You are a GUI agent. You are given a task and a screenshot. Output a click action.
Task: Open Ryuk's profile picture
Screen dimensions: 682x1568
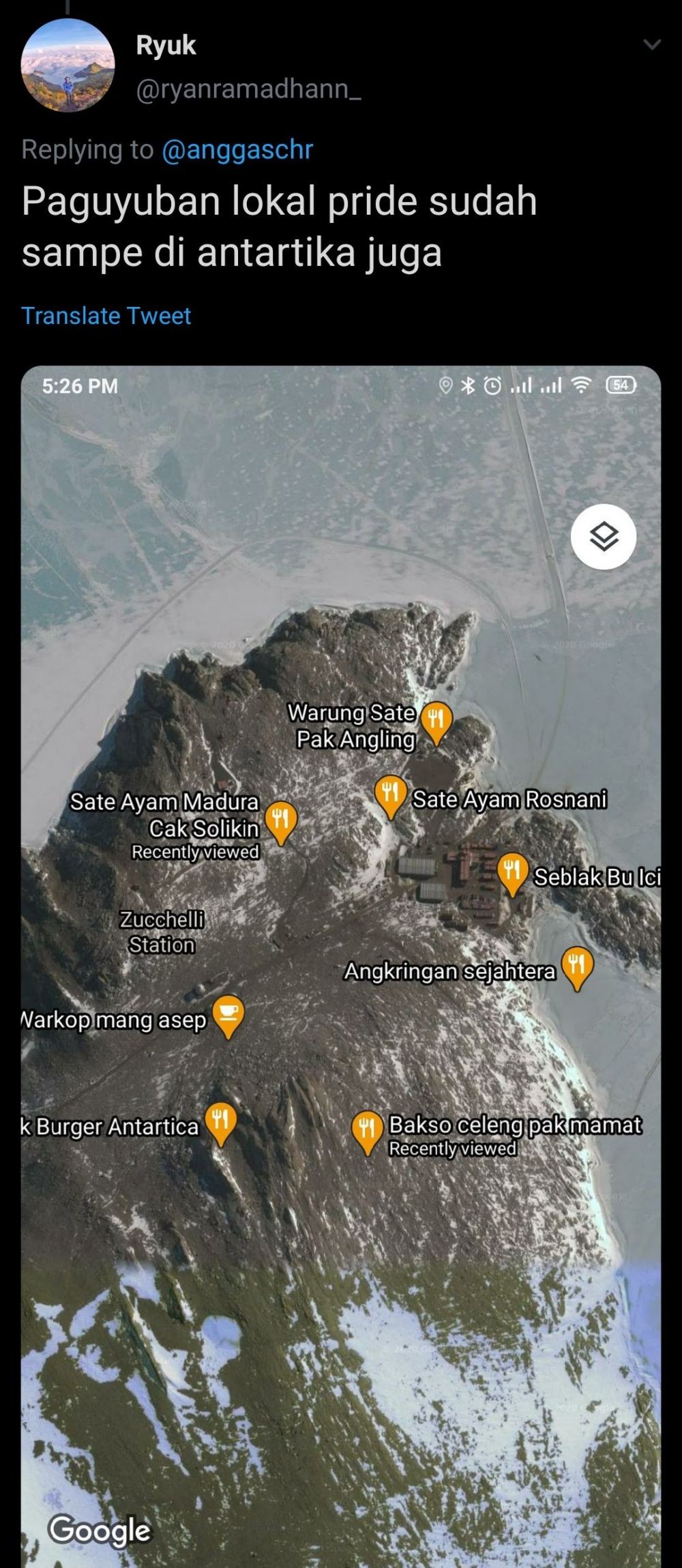click(68, 65)
